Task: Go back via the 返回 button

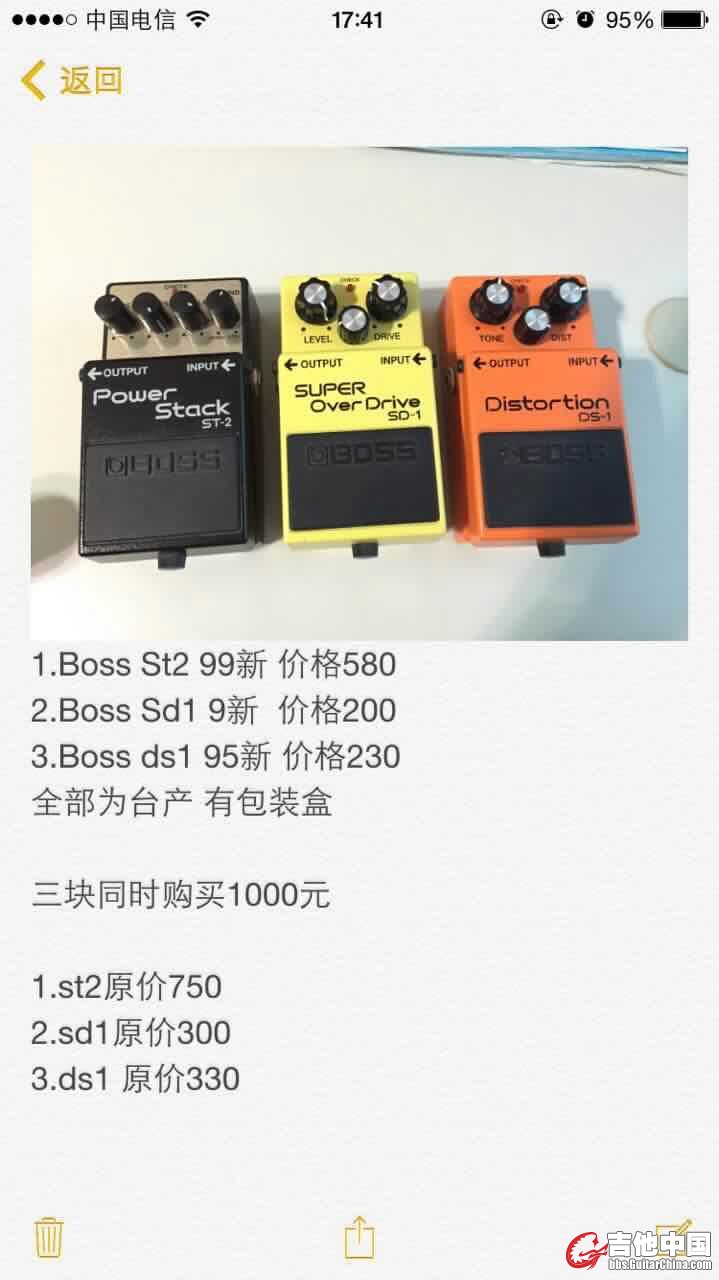Action: [x=72, y=80]
